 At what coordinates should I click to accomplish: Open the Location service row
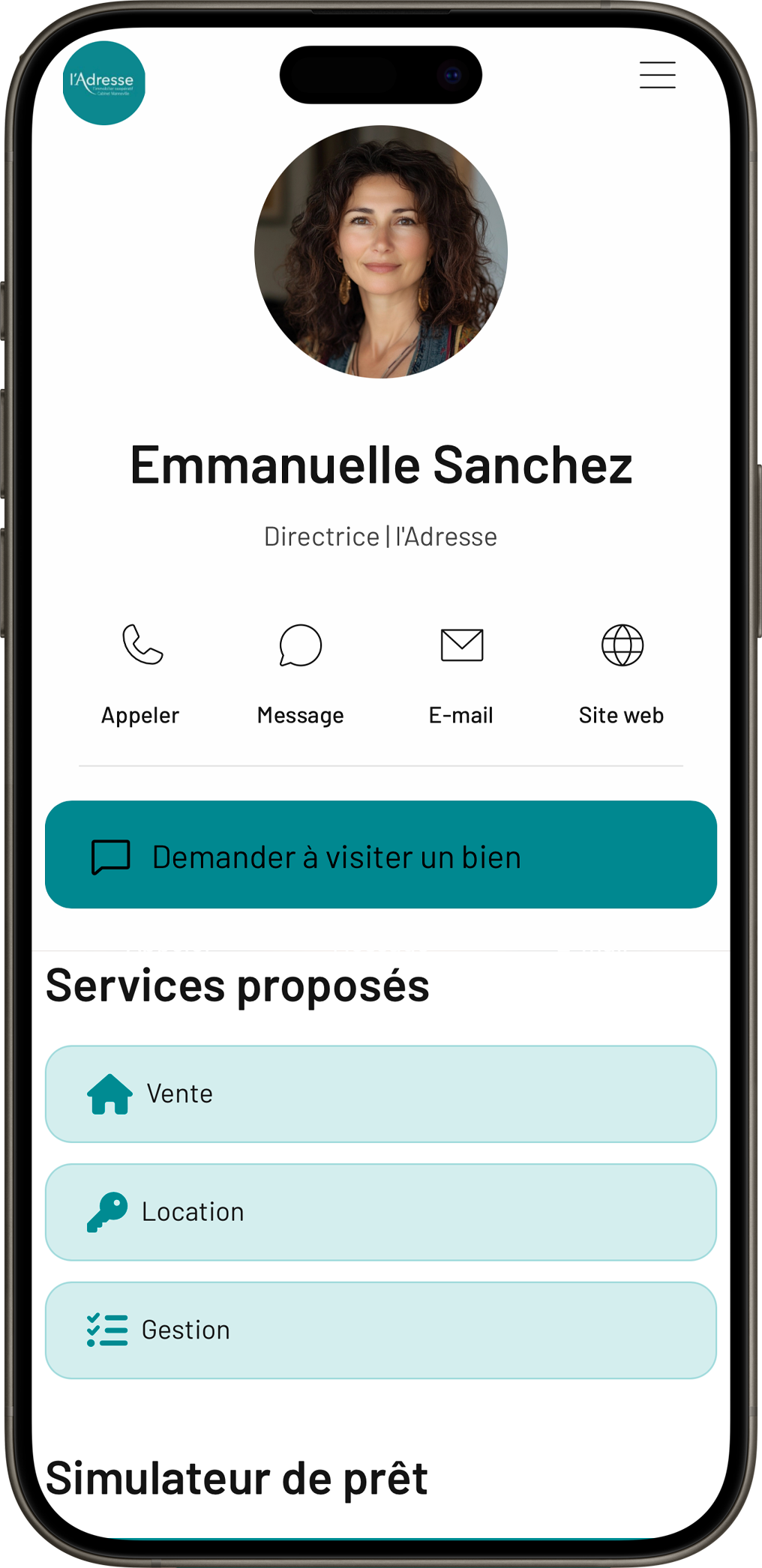point(381,1212)
